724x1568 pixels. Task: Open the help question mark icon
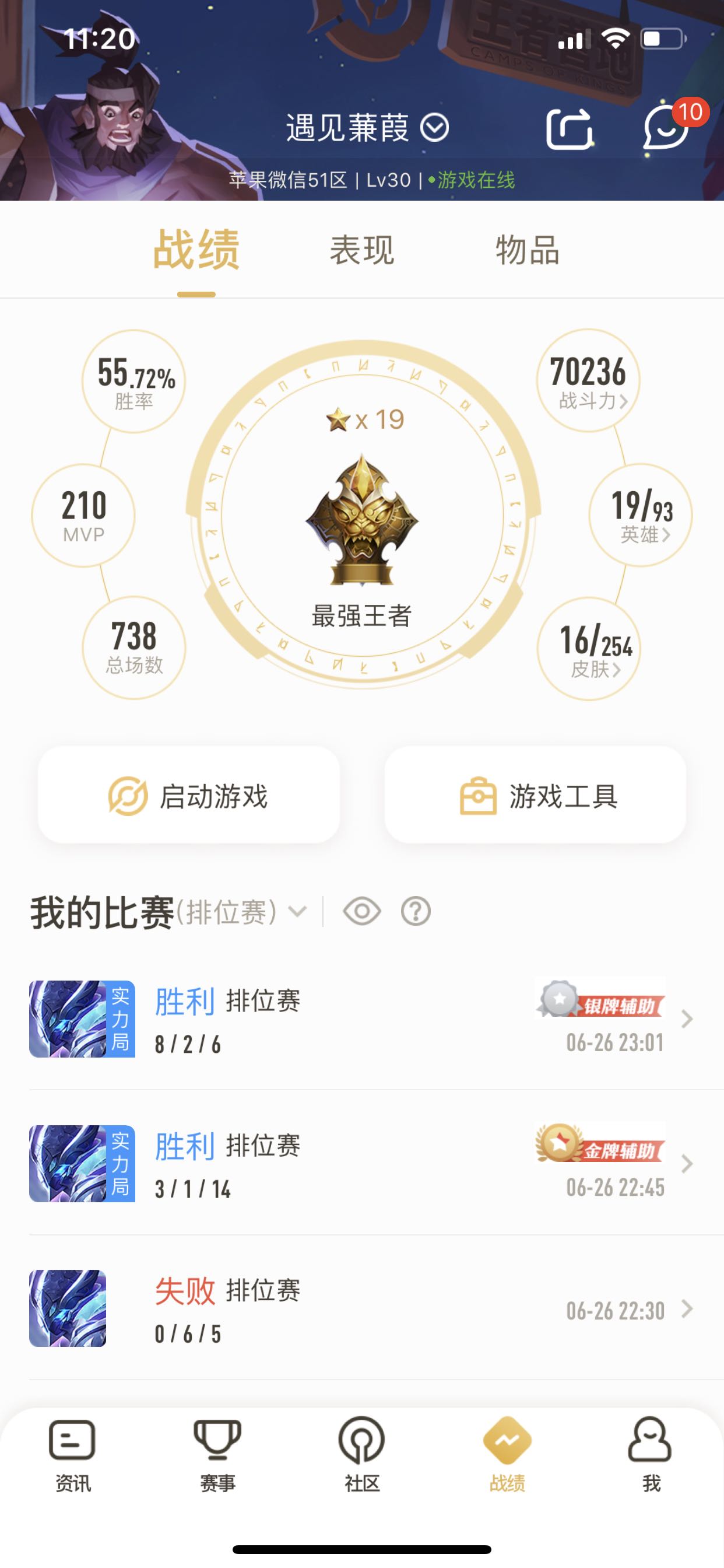click(416, 912)
